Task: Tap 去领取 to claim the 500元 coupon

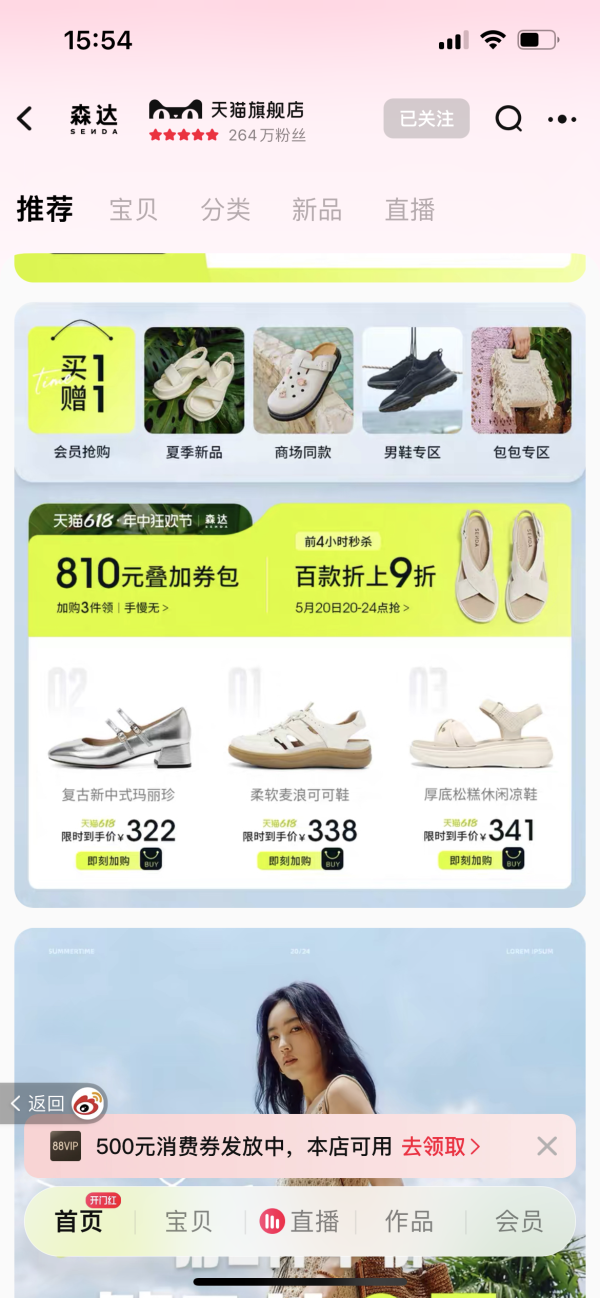Action: pyautogui.click(x=440, y=1146)
